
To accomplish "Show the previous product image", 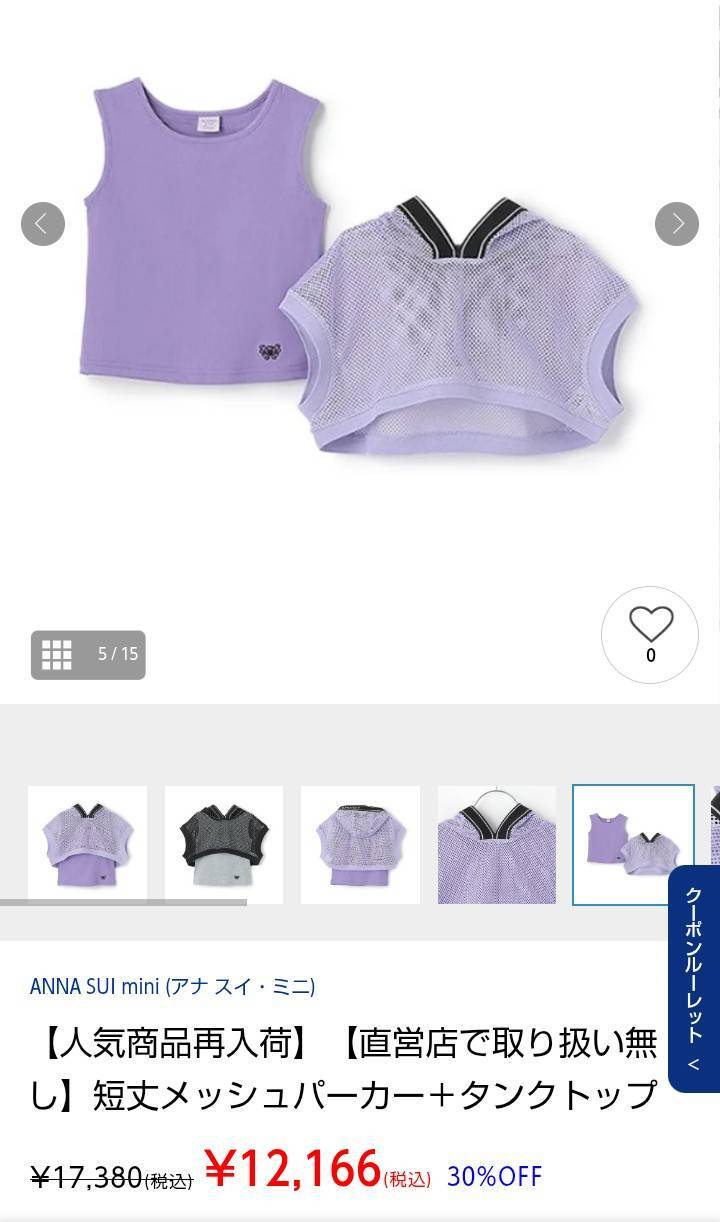I will point(43,224).
